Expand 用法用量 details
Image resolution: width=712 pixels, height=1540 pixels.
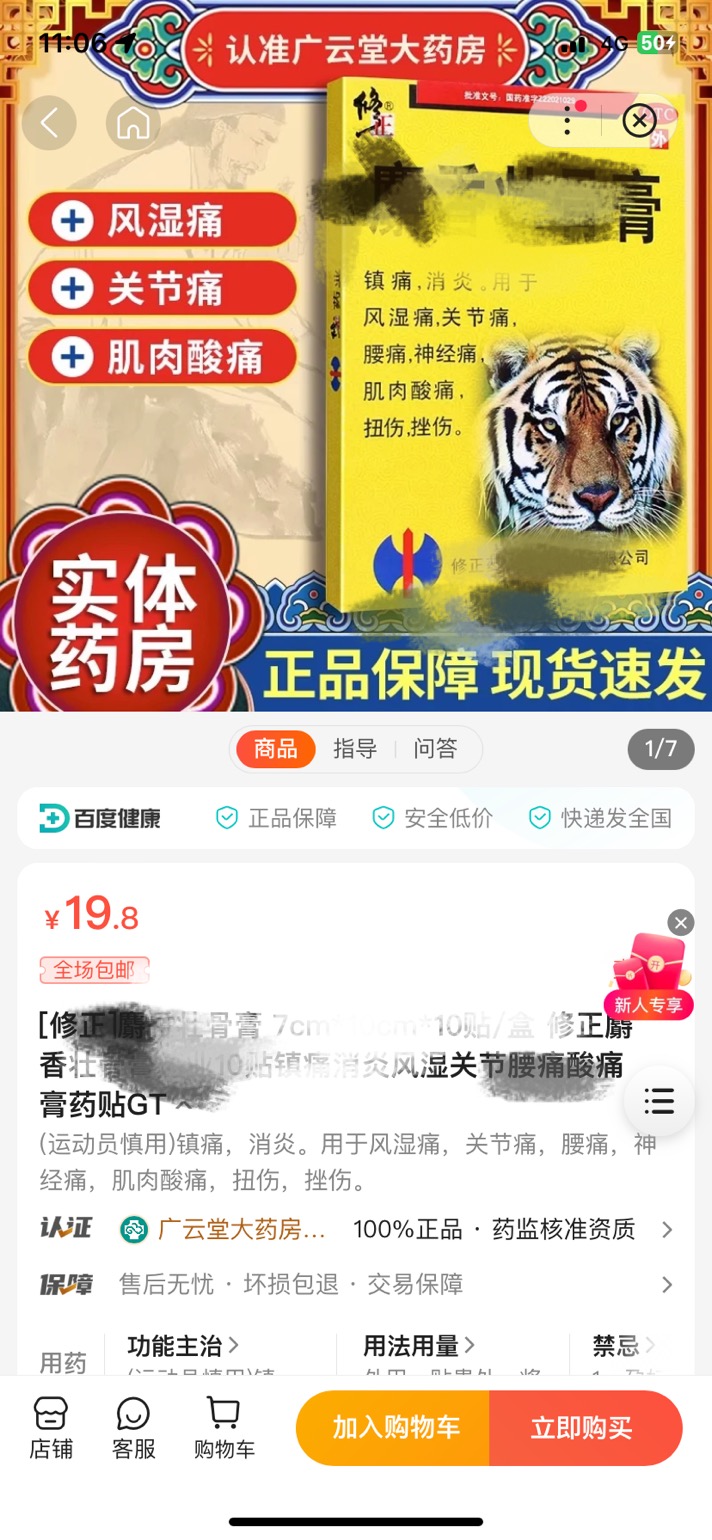[x=418, y=1345]
